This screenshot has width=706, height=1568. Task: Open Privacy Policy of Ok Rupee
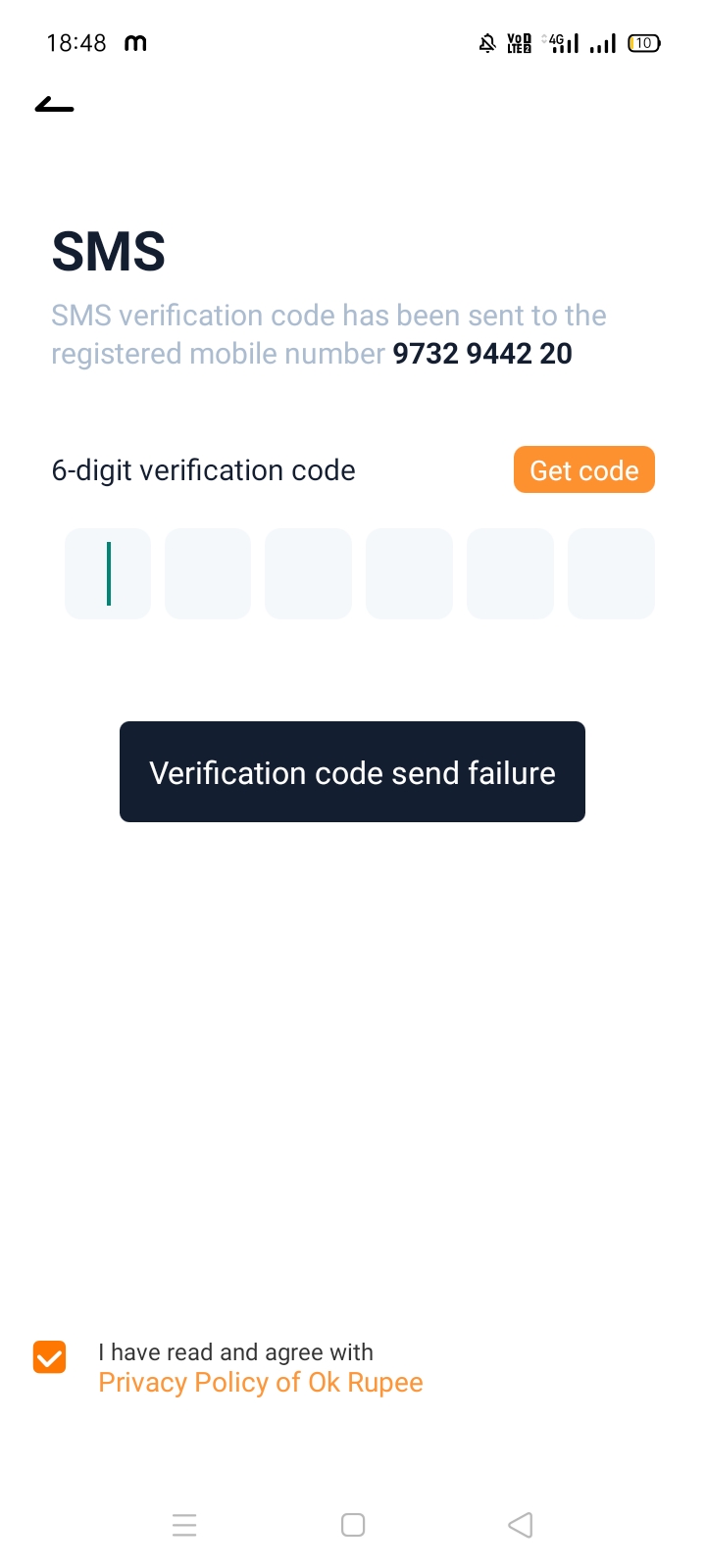click(261, 1383)
